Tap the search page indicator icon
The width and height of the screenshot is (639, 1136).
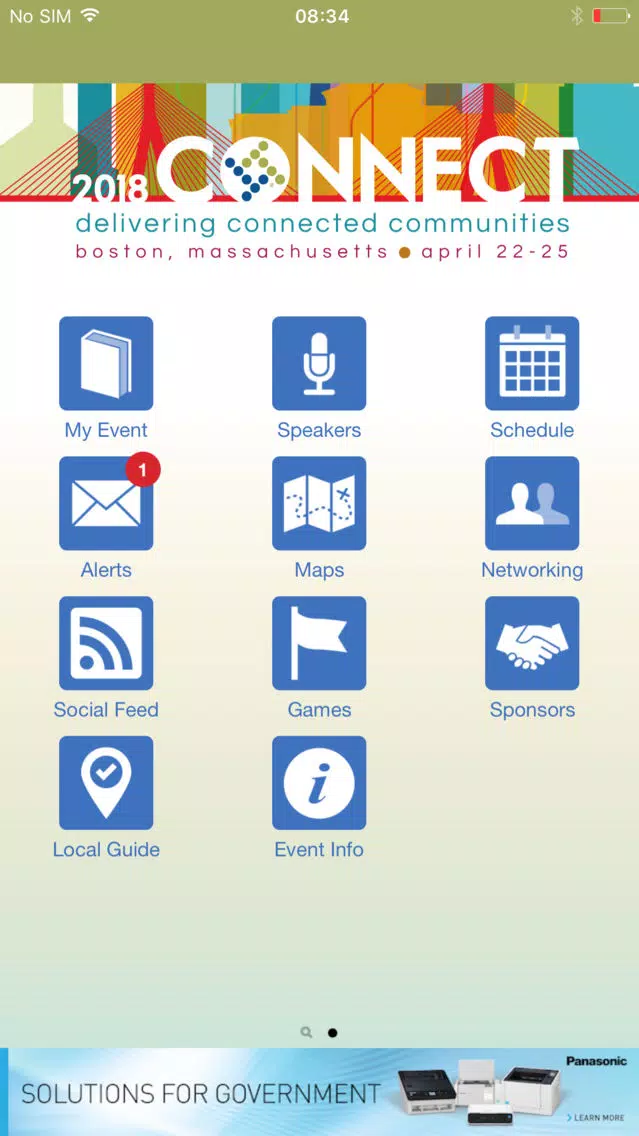(306, 1032)
